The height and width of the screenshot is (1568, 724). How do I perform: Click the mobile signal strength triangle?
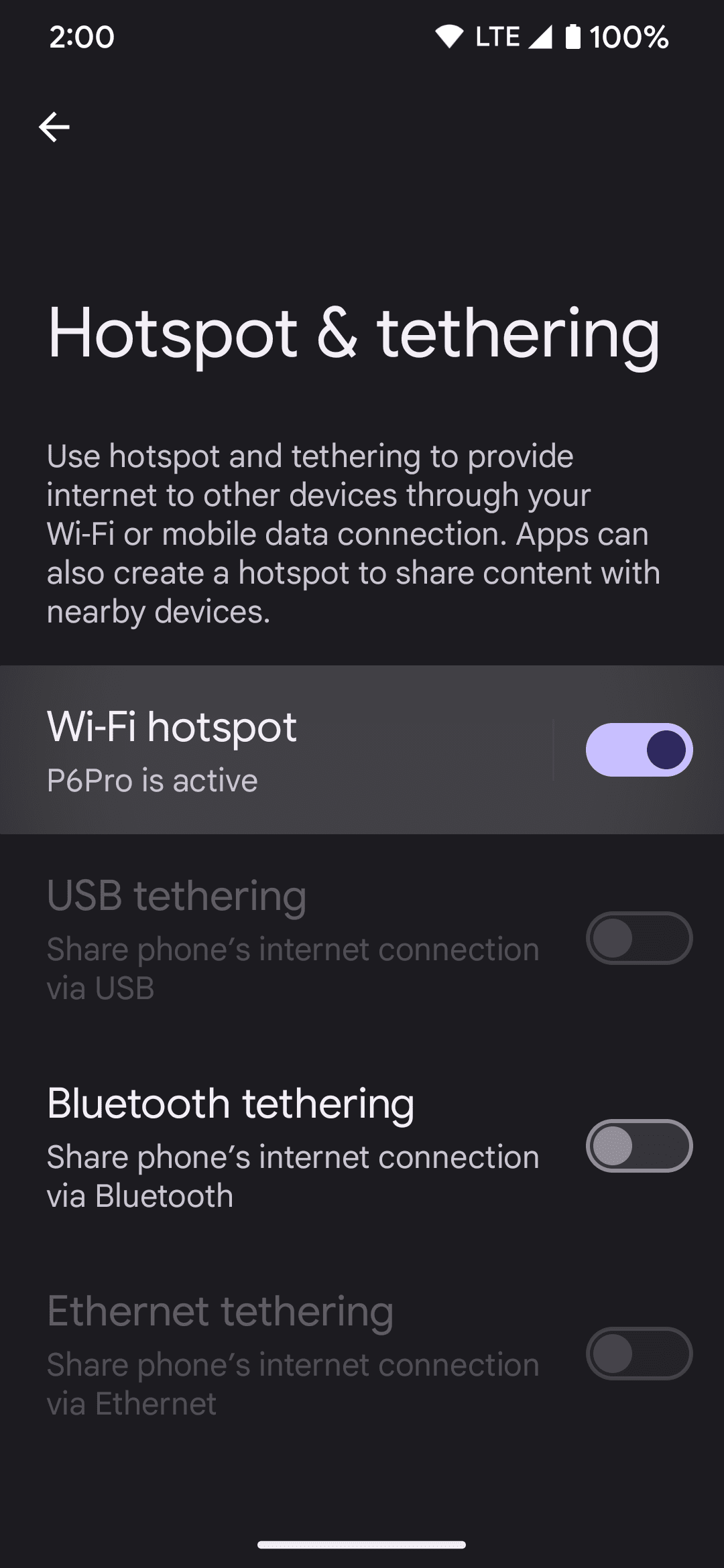pos(543,37)
